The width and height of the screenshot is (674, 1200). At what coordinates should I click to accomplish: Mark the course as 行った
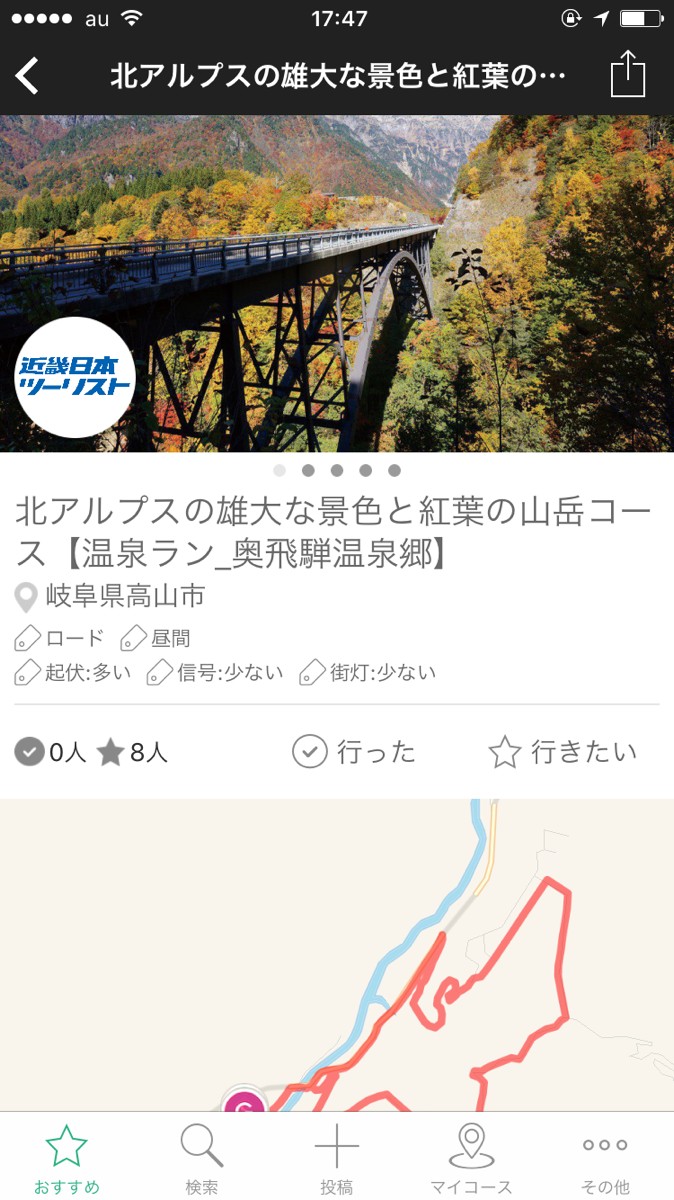point(354,752)
